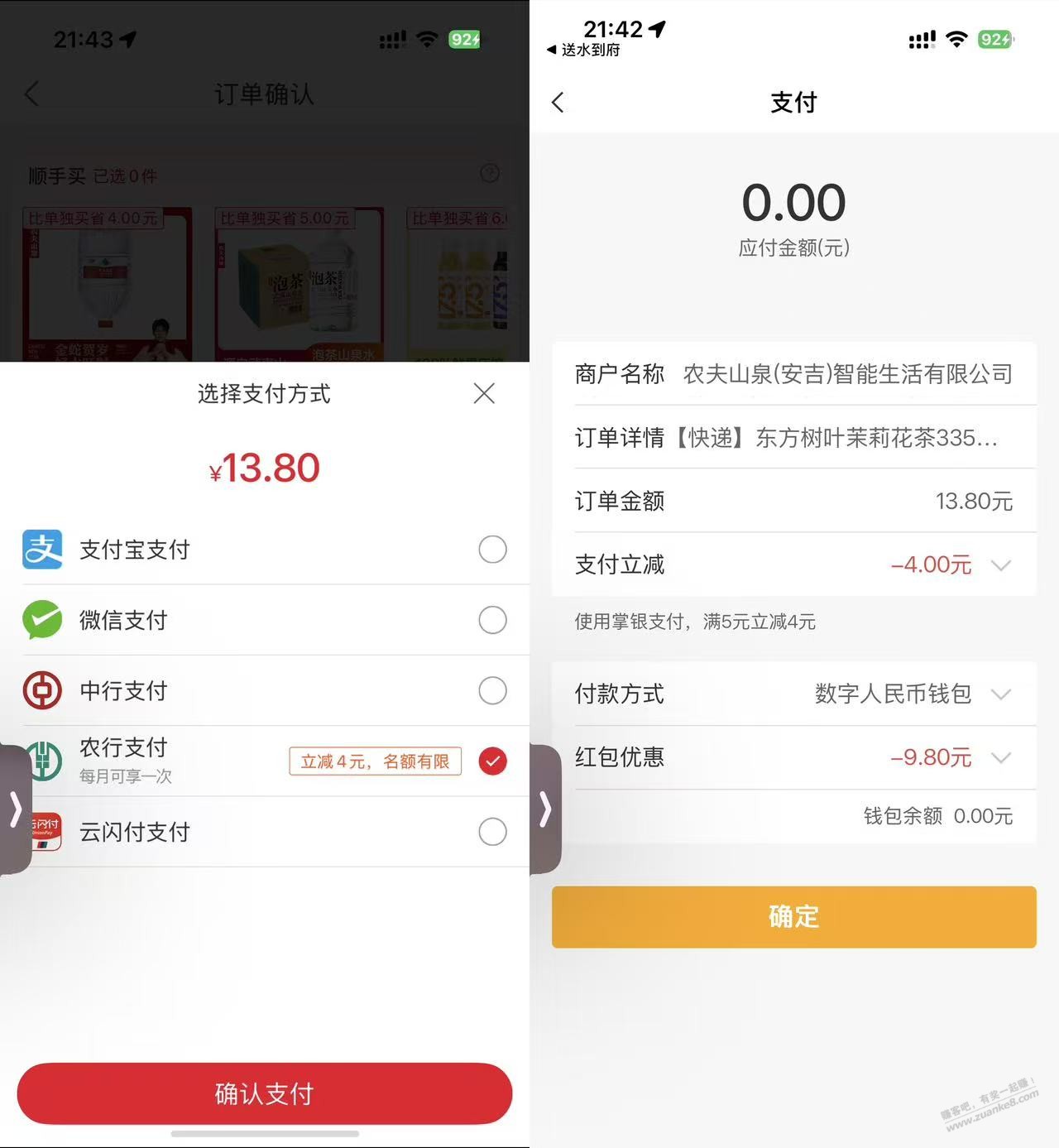Select 支付宝支付 as payment method
This screenshot has width=1059, height=1148.
tap(492, 550)
